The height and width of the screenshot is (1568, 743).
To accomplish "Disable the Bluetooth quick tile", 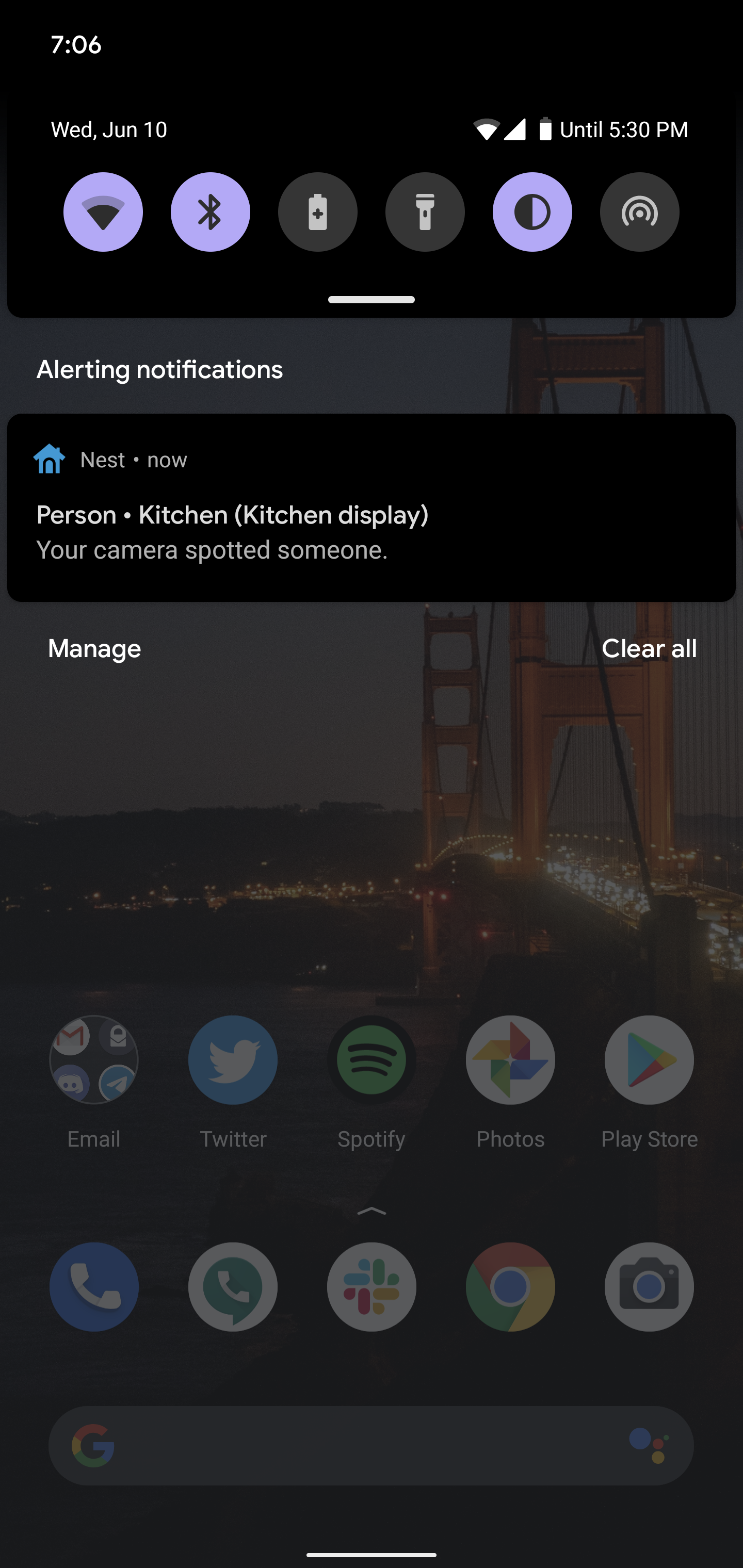I will point(210,212).
